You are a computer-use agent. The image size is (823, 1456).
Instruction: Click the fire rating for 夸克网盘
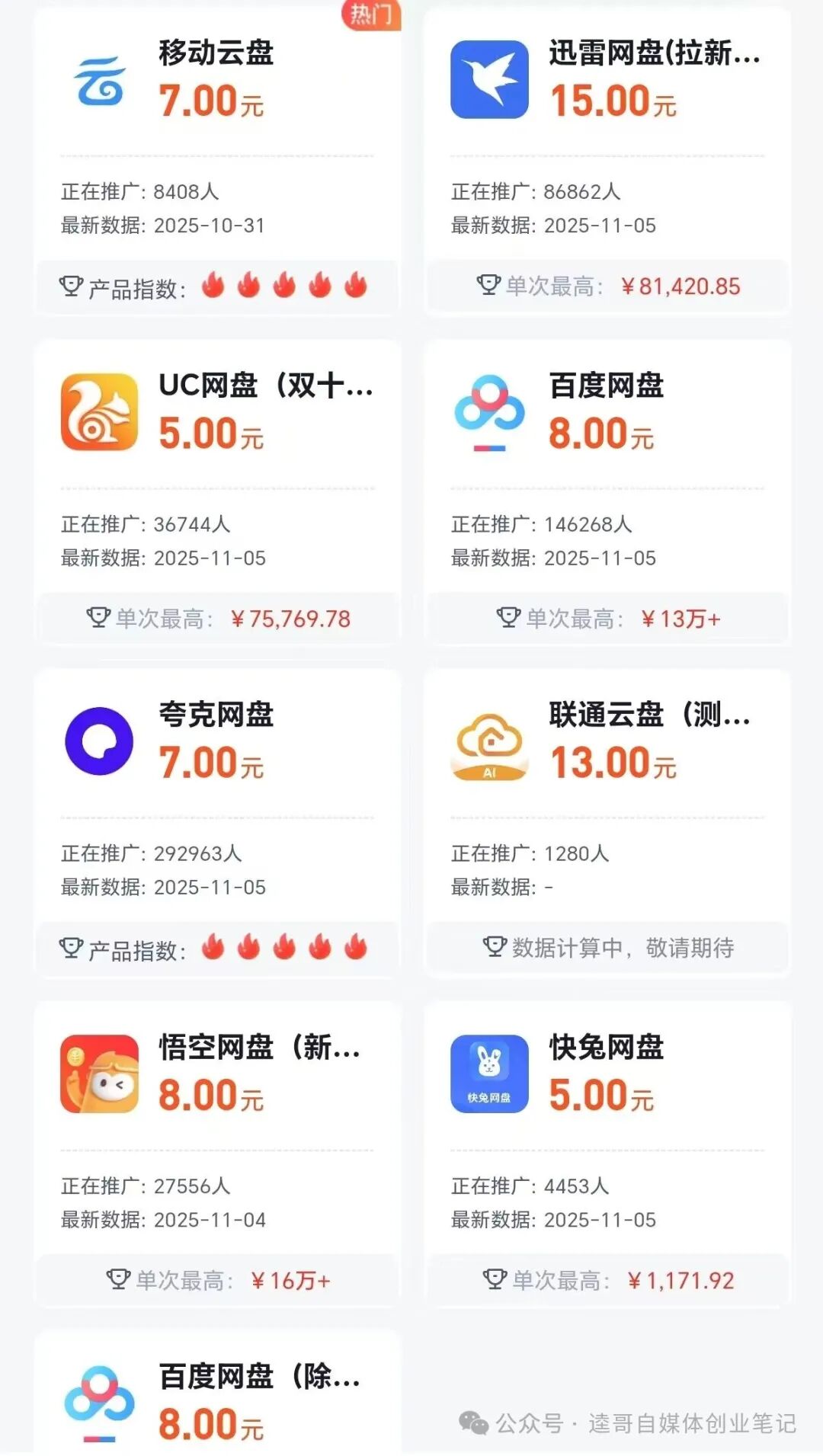click(283, 947)
